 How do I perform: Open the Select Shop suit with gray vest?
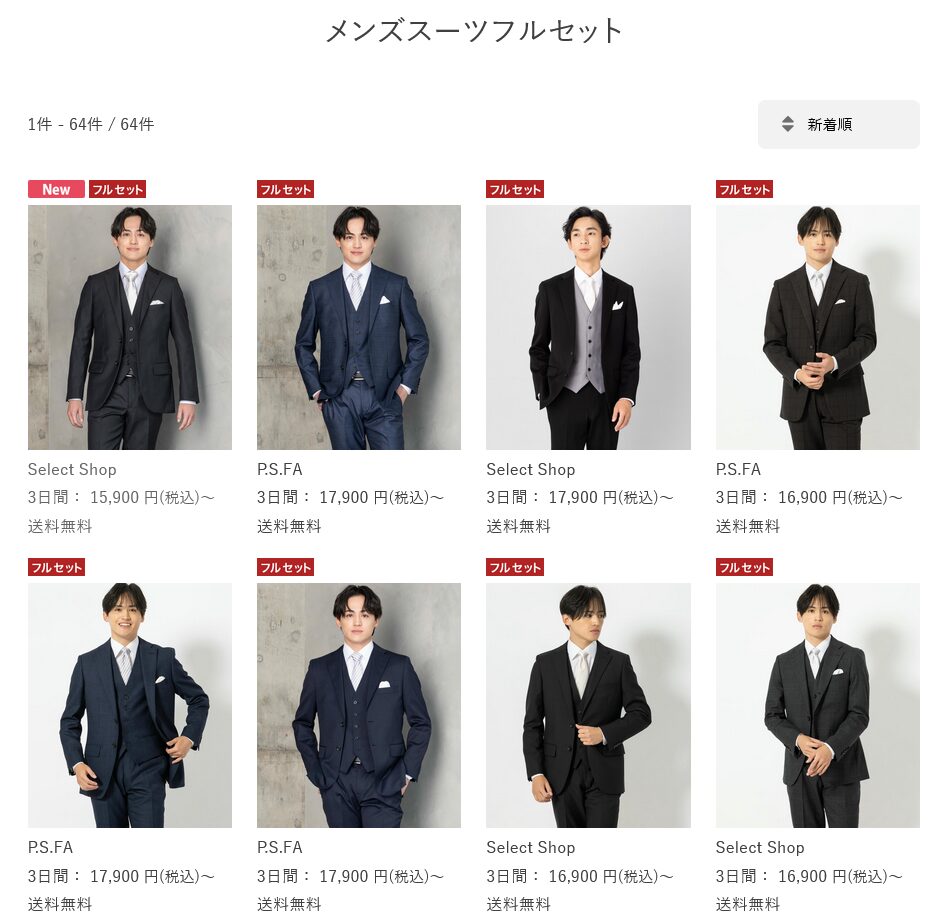(588, 327)
